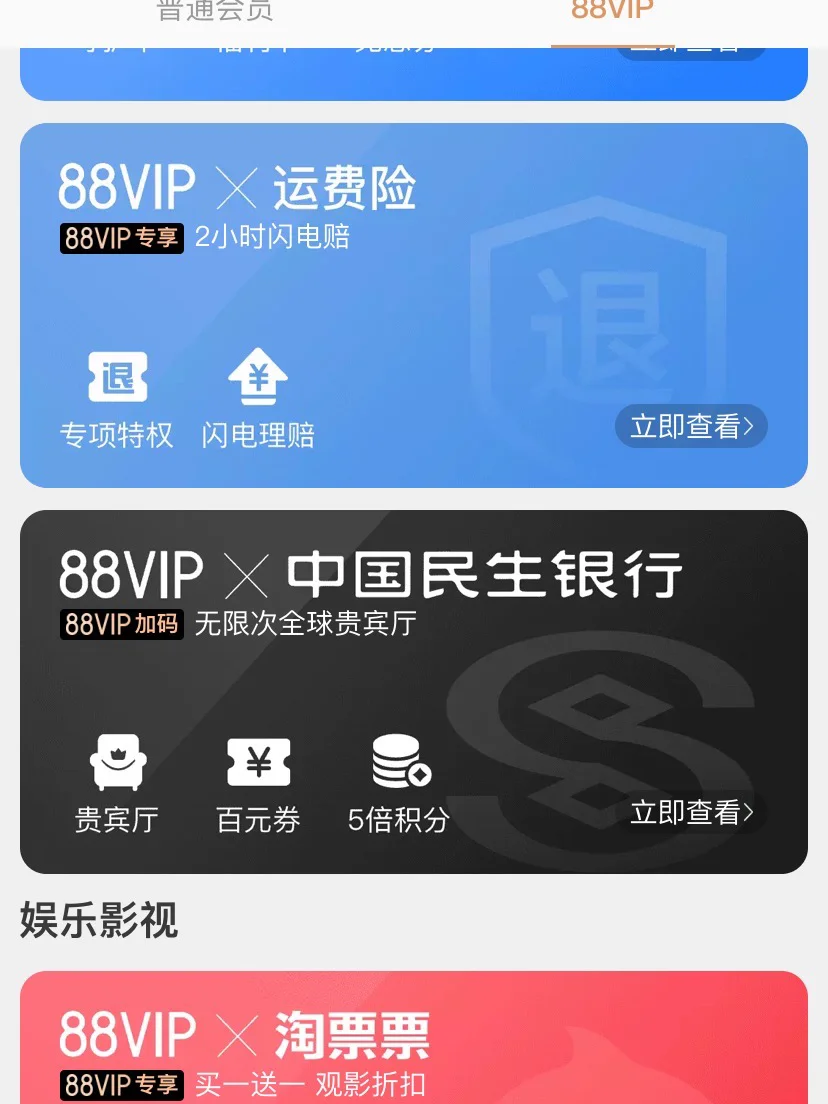Click the 中国民生银行 logo text
Image resolution: width=828 pixels, height=1104 pixels.
pos(480,575)
